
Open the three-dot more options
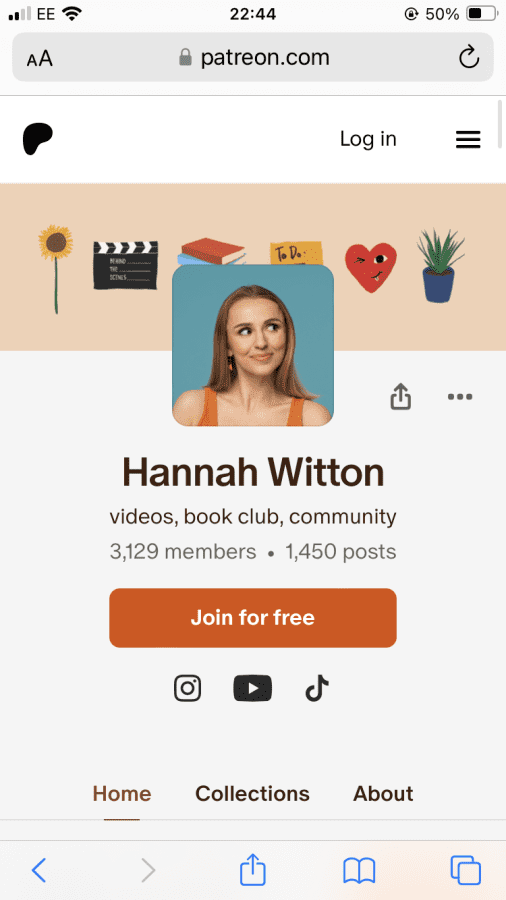pyautogui.click(x=460, y=397)
